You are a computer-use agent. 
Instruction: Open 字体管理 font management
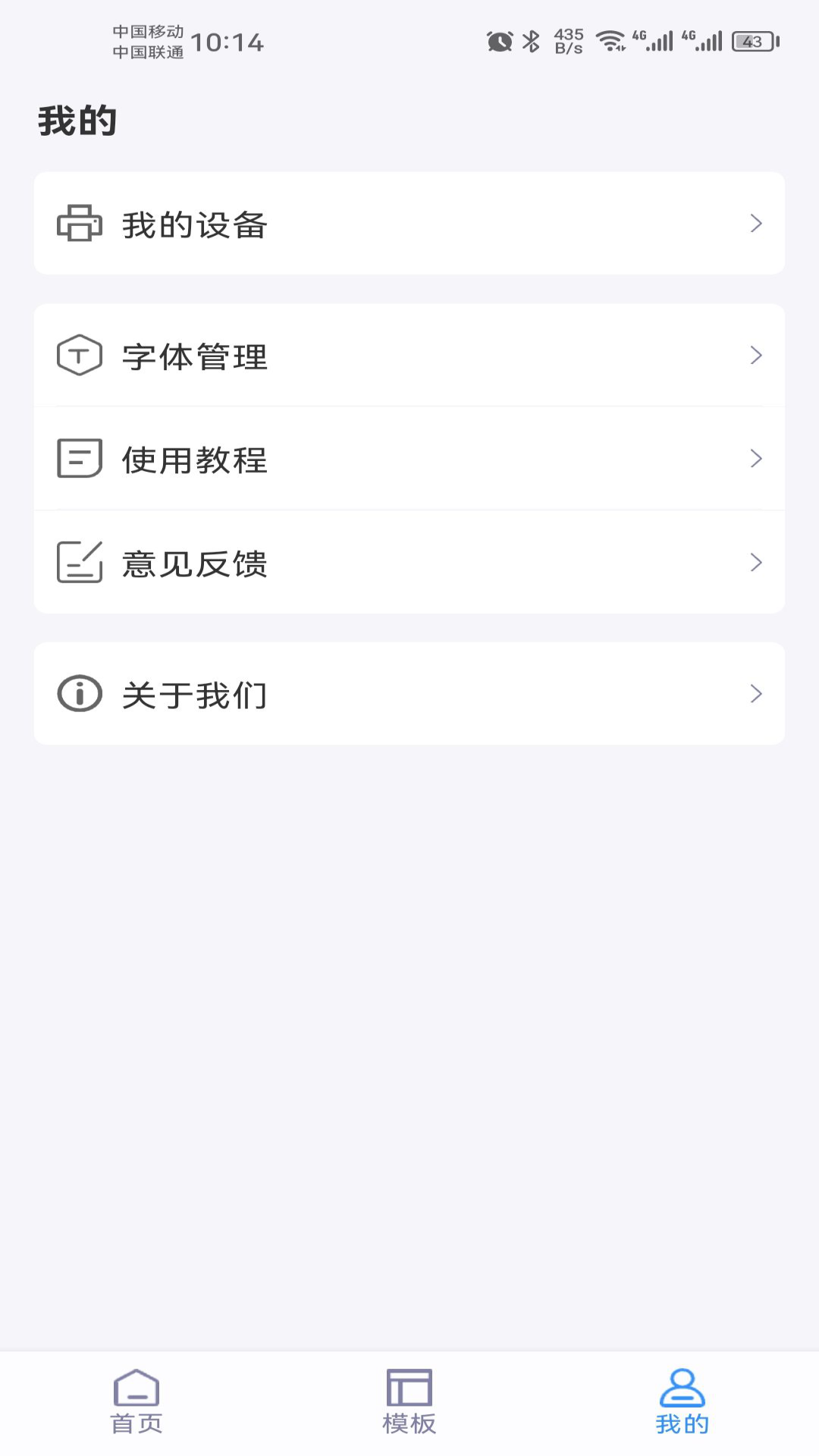[x=409, y=356]
